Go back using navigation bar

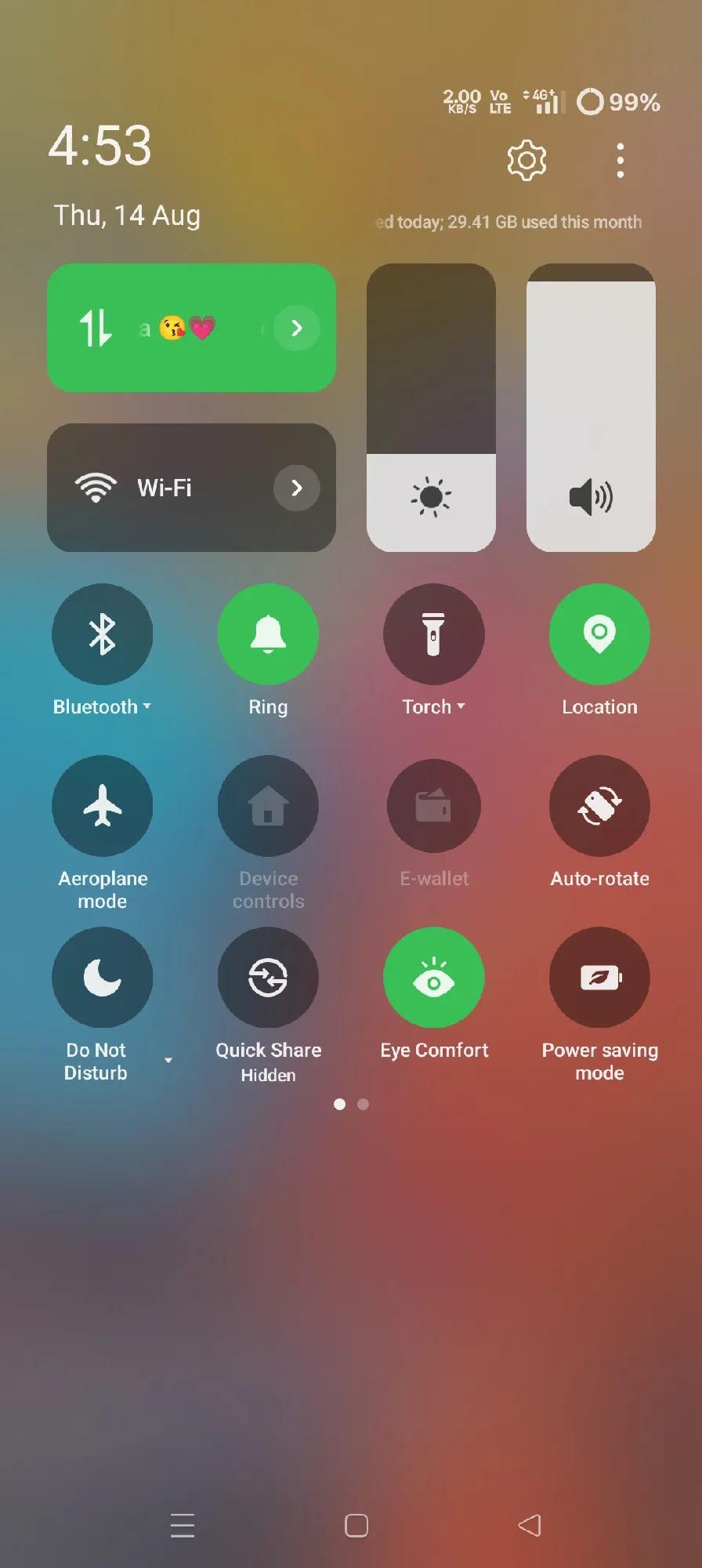click(530, 1525)
